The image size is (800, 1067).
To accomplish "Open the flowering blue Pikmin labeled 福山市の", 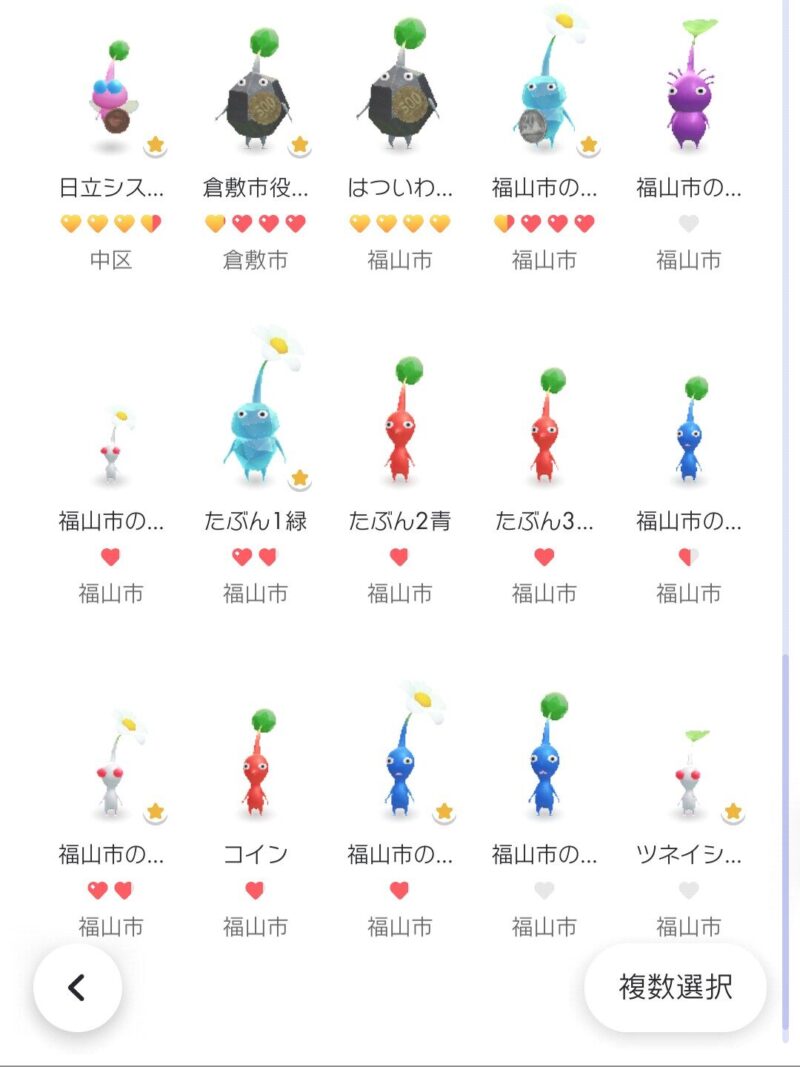I will point(545,90).
